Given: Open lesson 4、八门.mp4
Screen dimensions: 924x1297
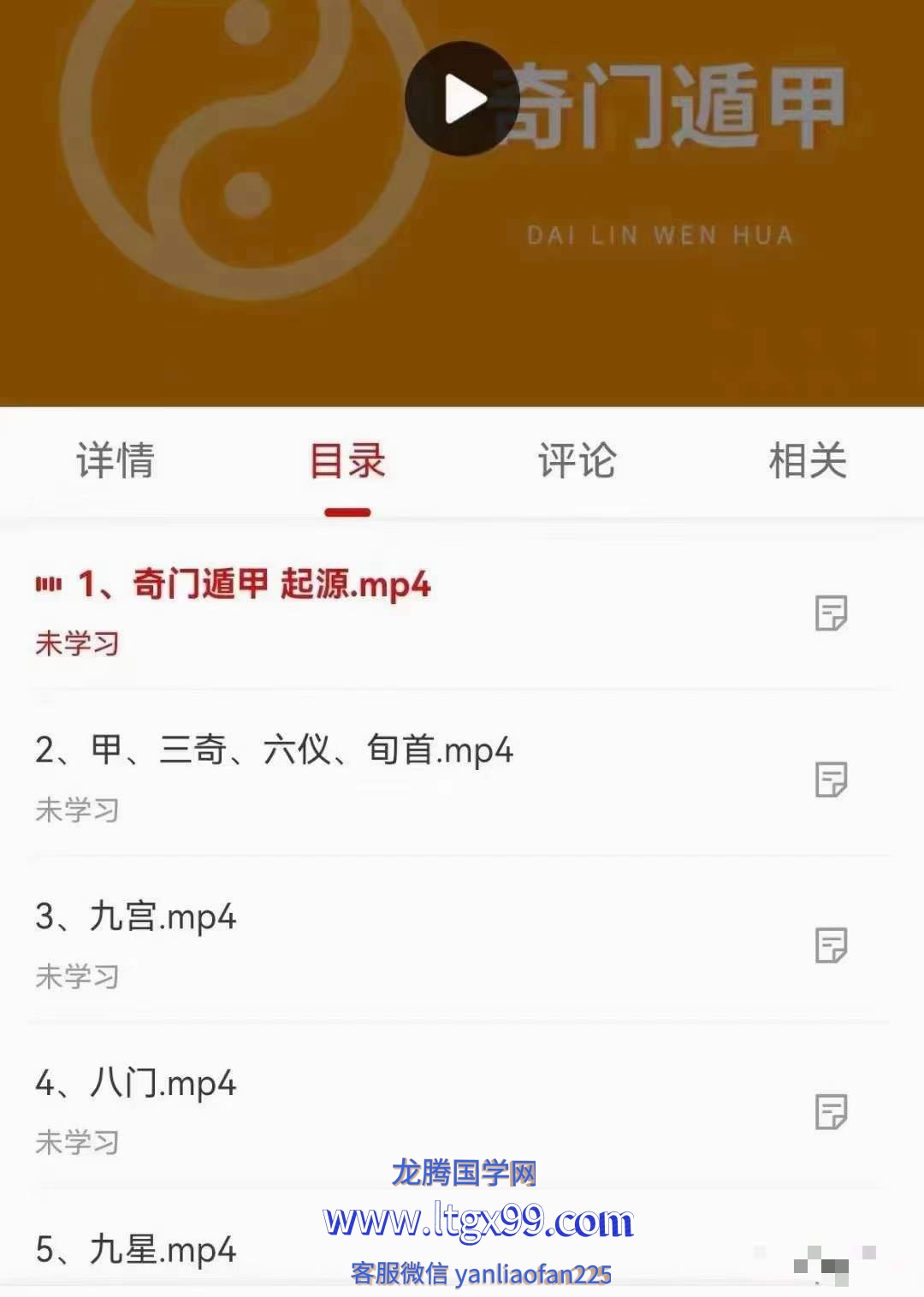Looking at the screenshot, I should pos(137,1083).
